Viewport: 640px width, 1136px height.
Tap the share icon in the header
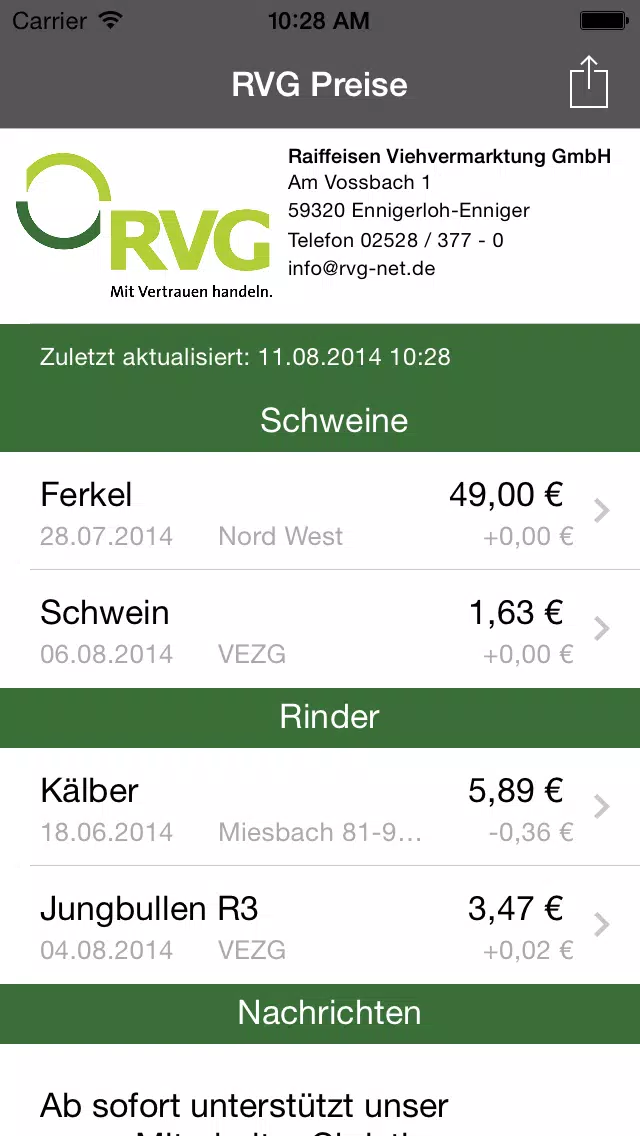click(x=589, y=83)
